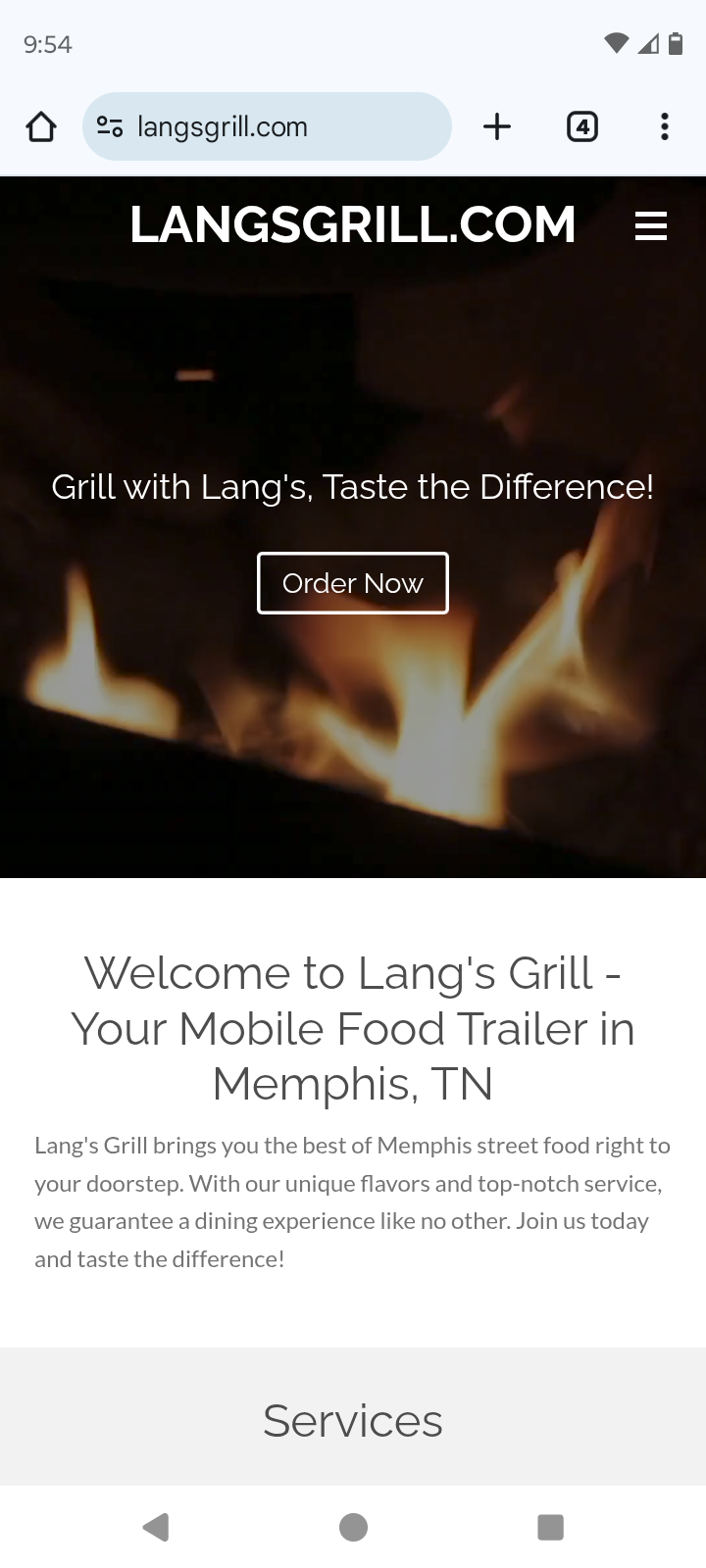View site connection info in the address bar
This screenshot has width=706, height=1568.
point(111,126)
